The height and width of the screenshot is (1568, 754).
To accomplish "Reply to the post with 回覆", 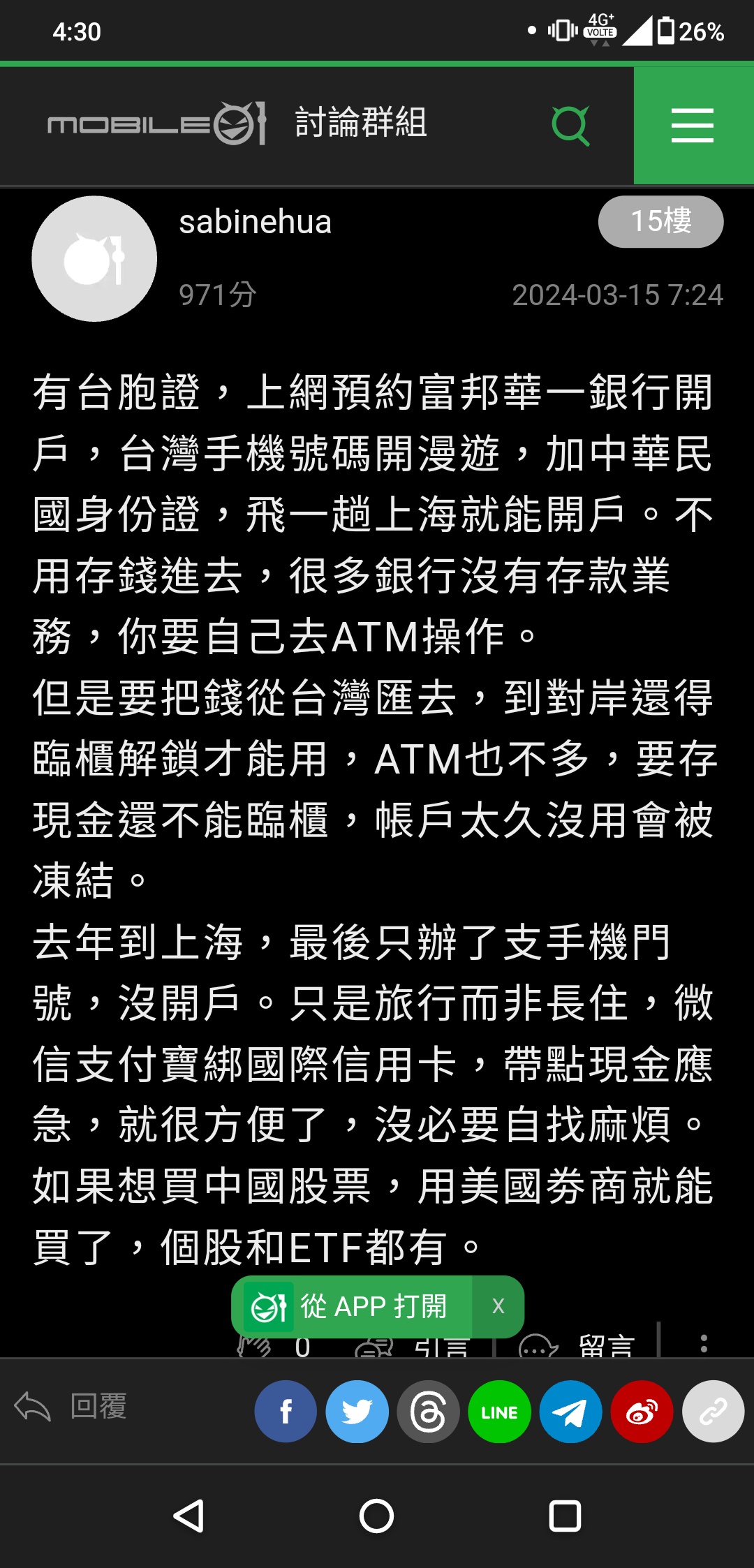I will point(70,1407).
